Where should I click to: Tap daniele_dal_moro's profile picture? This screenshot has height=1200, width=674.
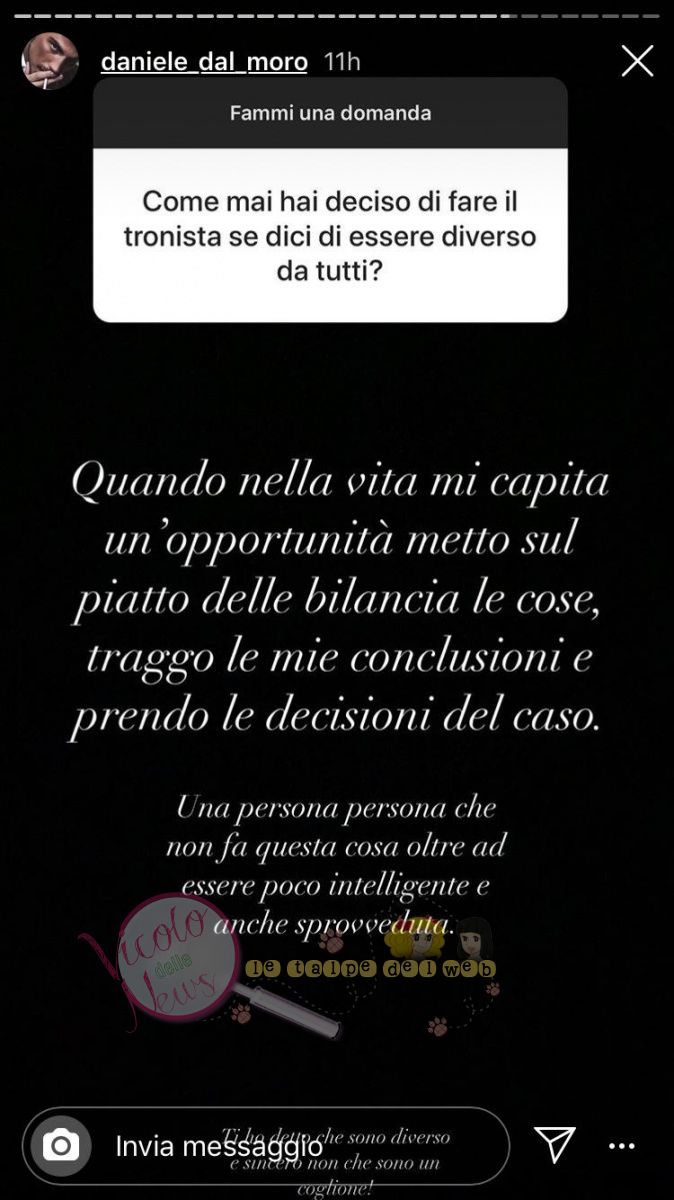tap(50, 61)
